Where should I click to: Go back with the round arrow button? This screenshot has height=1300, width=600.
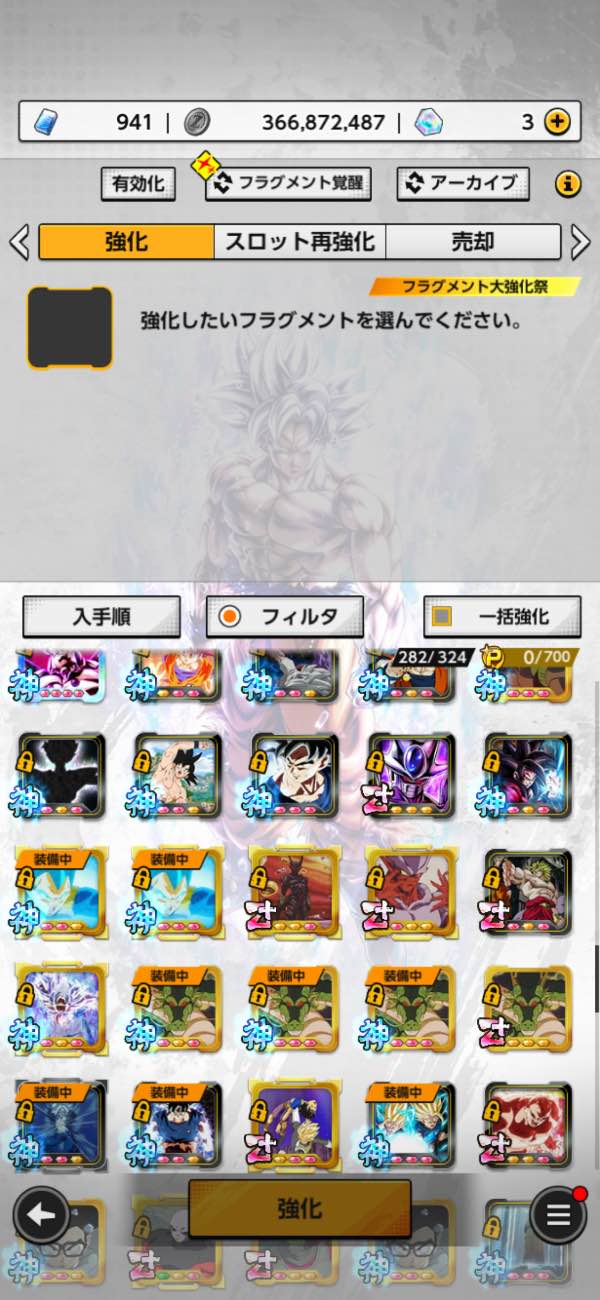point(41,1215)
